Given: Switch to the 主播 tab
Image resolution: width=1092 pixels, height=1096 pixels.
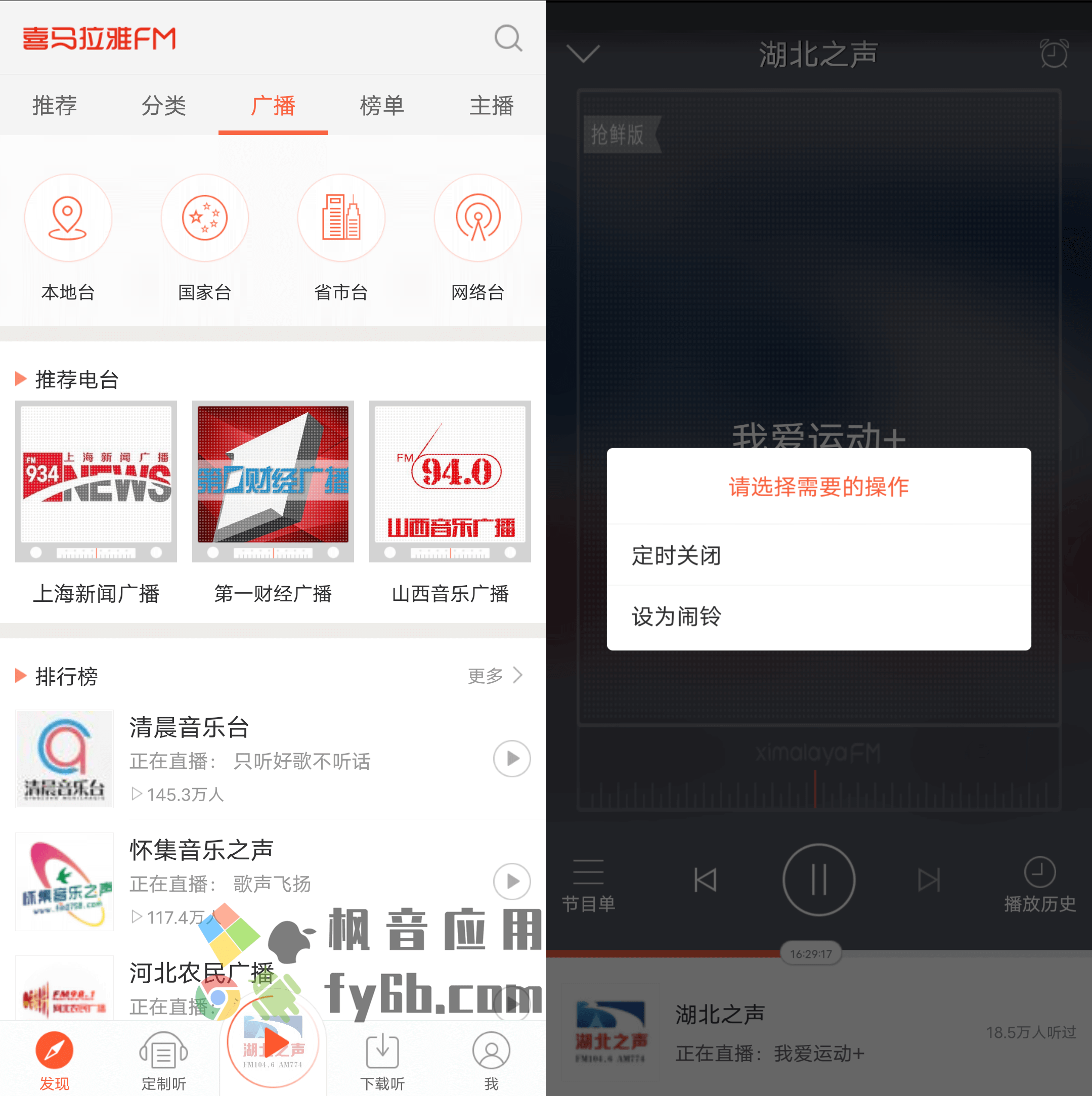Looking at the screenshot, I should (x=491, y=106).
